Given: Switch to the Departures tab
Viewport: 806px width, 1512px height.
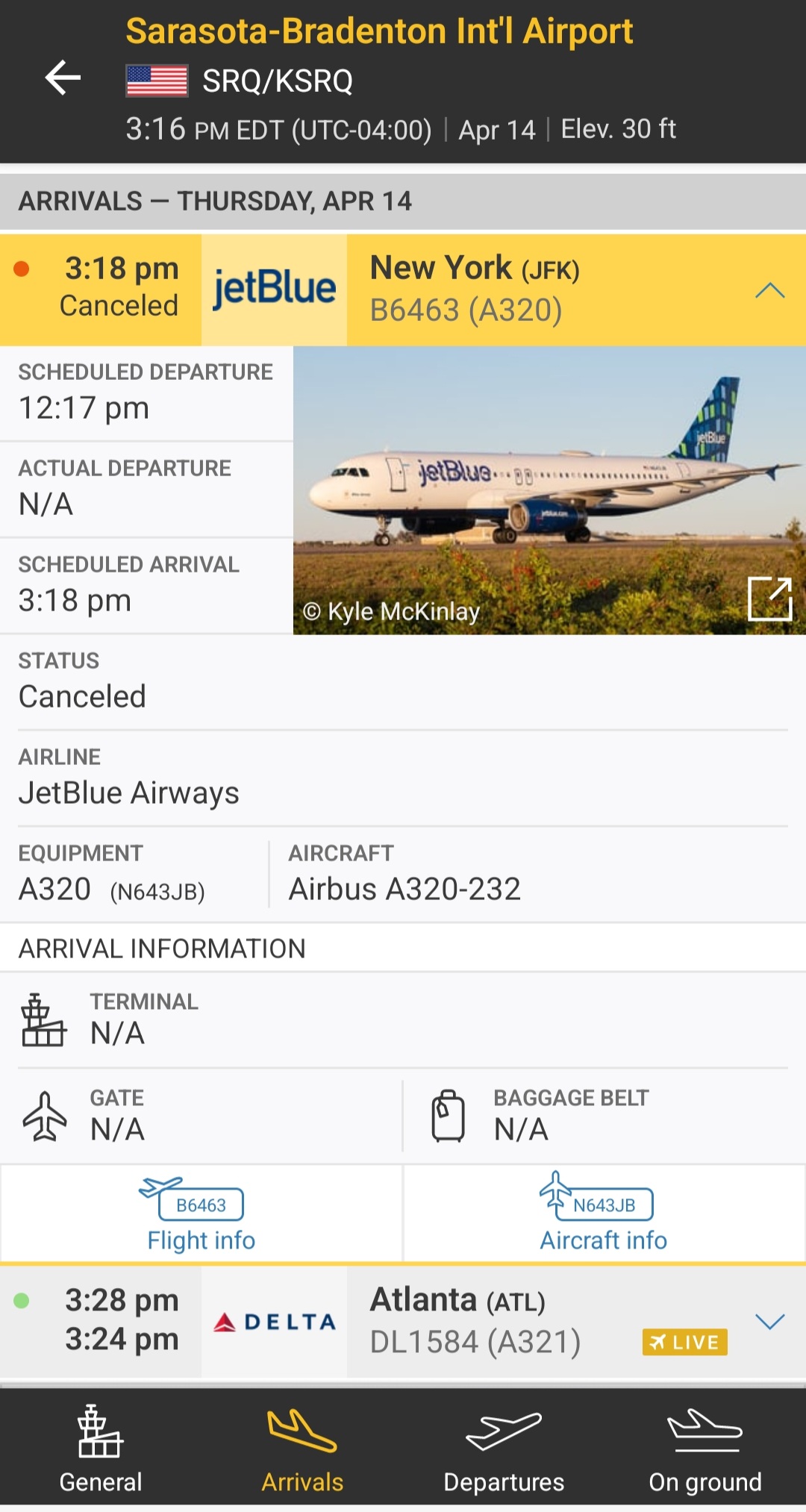Looking at the screenshot, I should (x=504, y=1449).
